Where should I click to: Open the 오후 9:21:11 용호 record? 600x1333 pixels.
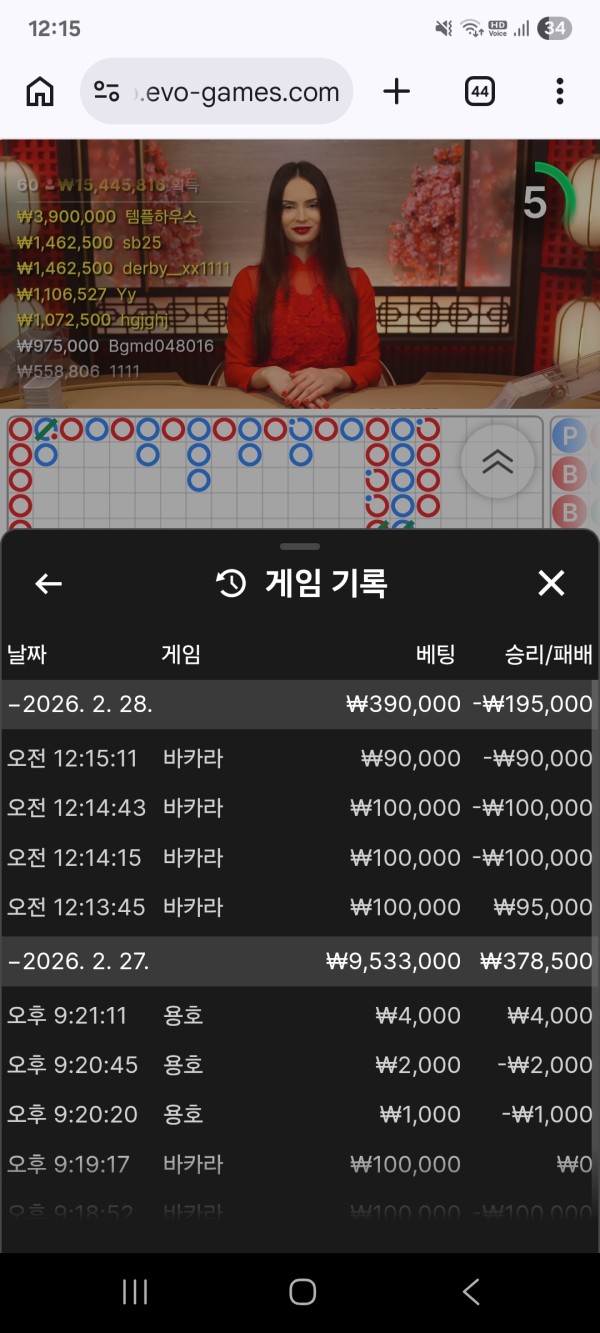click(300, 1015)
